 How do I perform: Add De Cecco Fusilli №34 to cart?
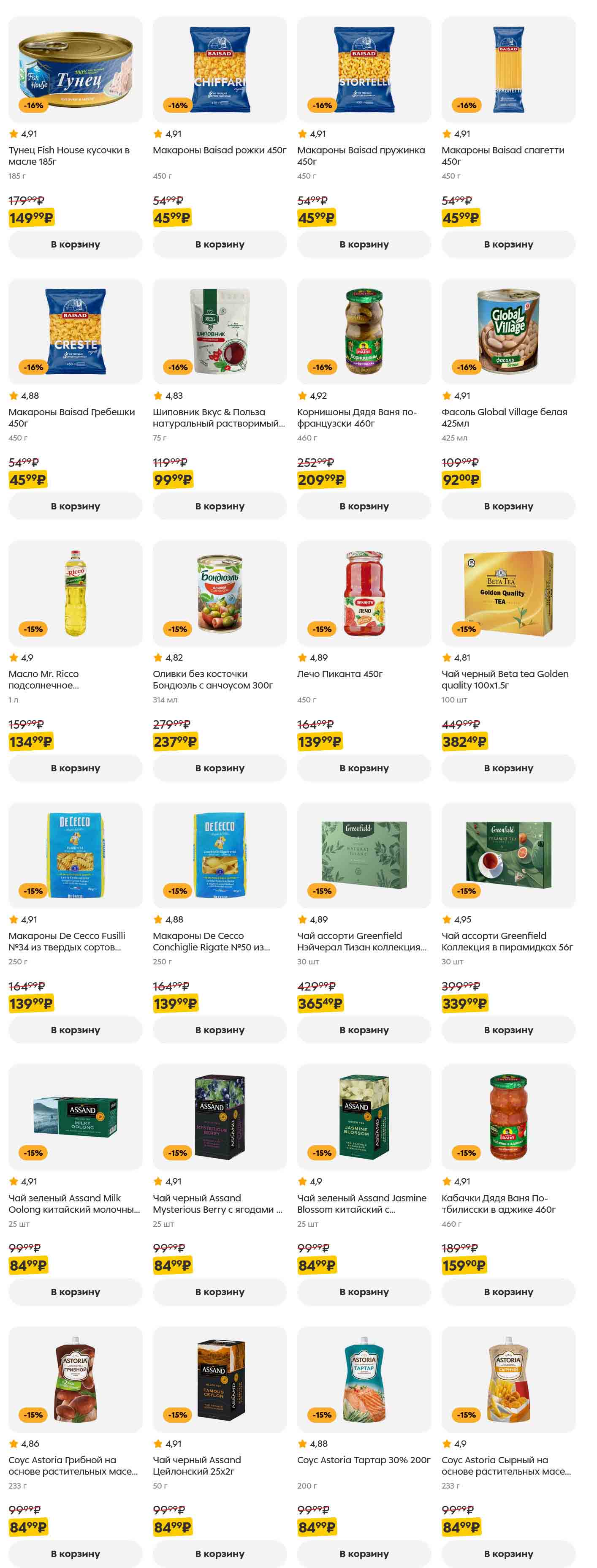(x=75, y=1029)
